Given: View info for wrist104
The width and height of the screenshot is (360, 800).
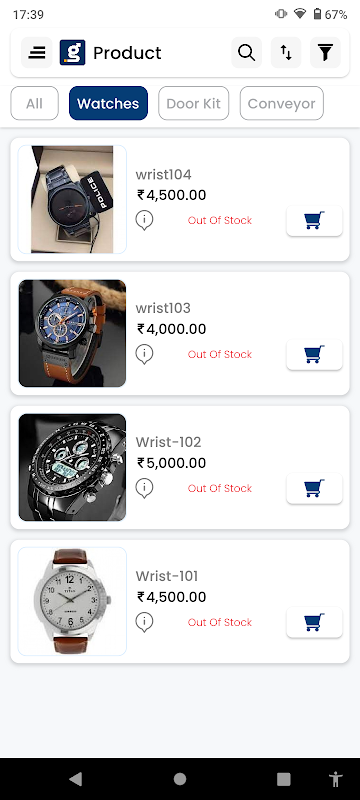Looking at the screenshot, I should tap(145, 220).
